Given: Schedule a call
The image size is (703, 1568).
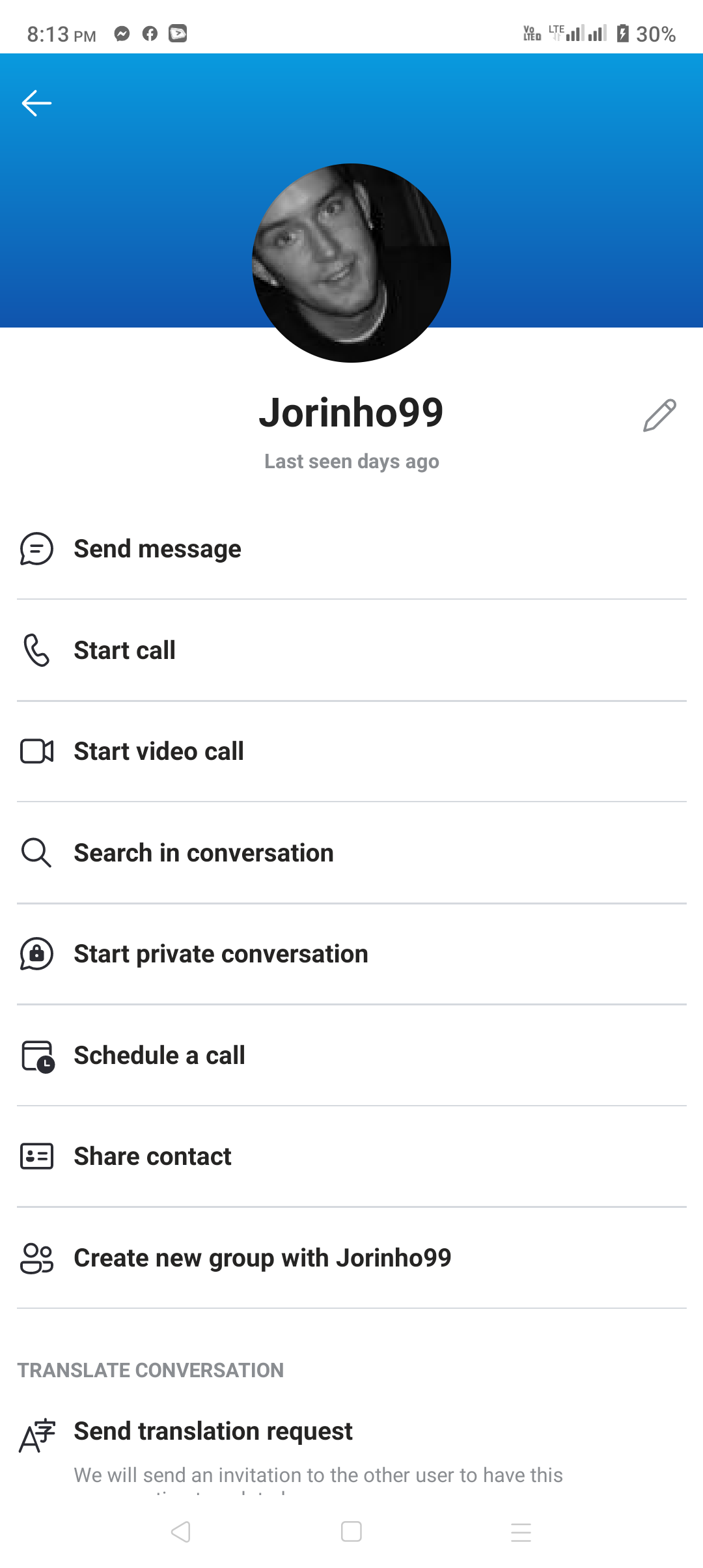Looking at the screenshot, I should coord(351,1056).
